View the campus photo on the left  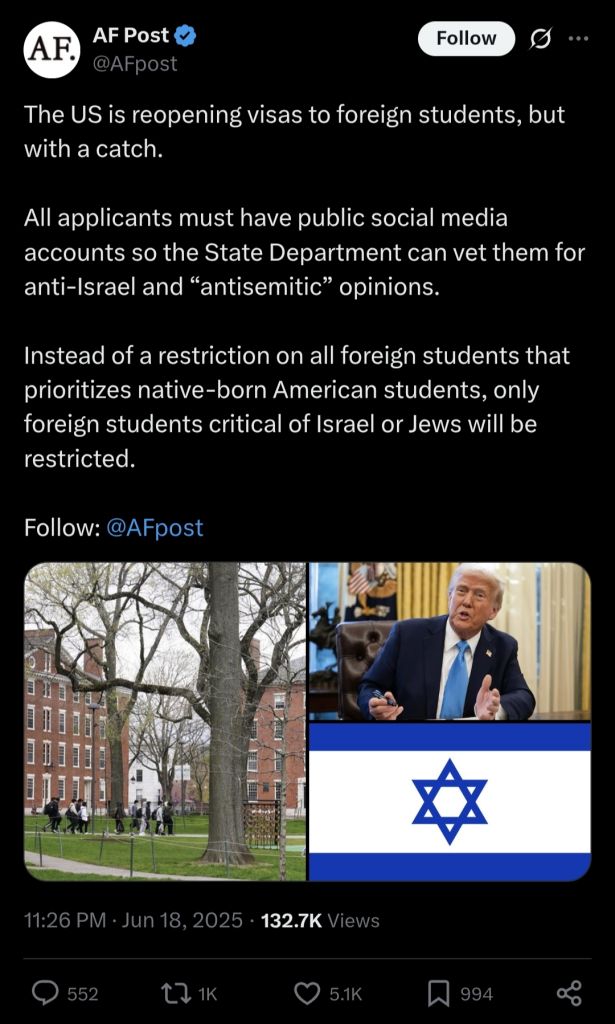tap(165, 721)
